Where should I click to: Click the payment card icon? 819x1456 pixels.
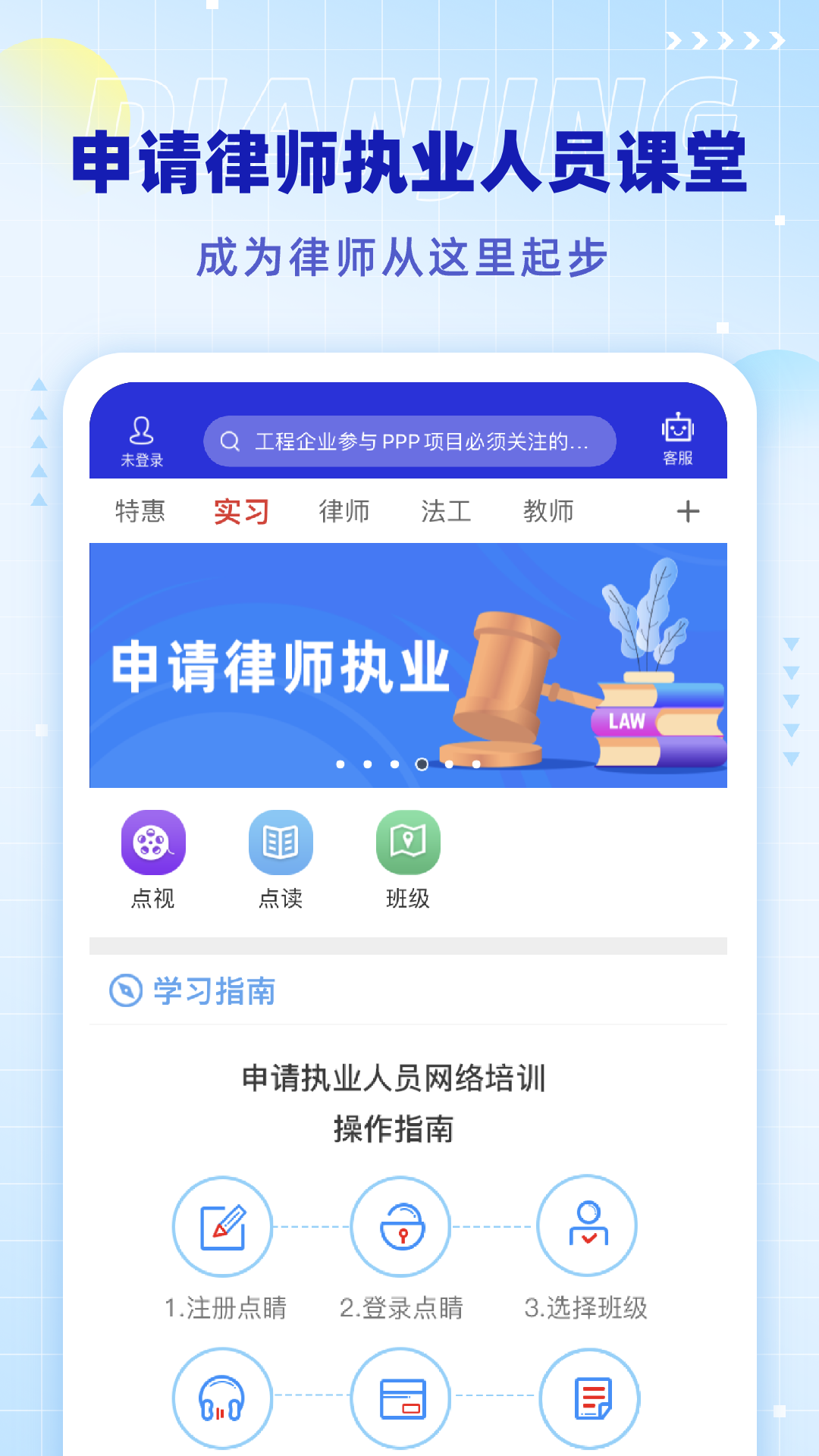[x=400, y=1399]
